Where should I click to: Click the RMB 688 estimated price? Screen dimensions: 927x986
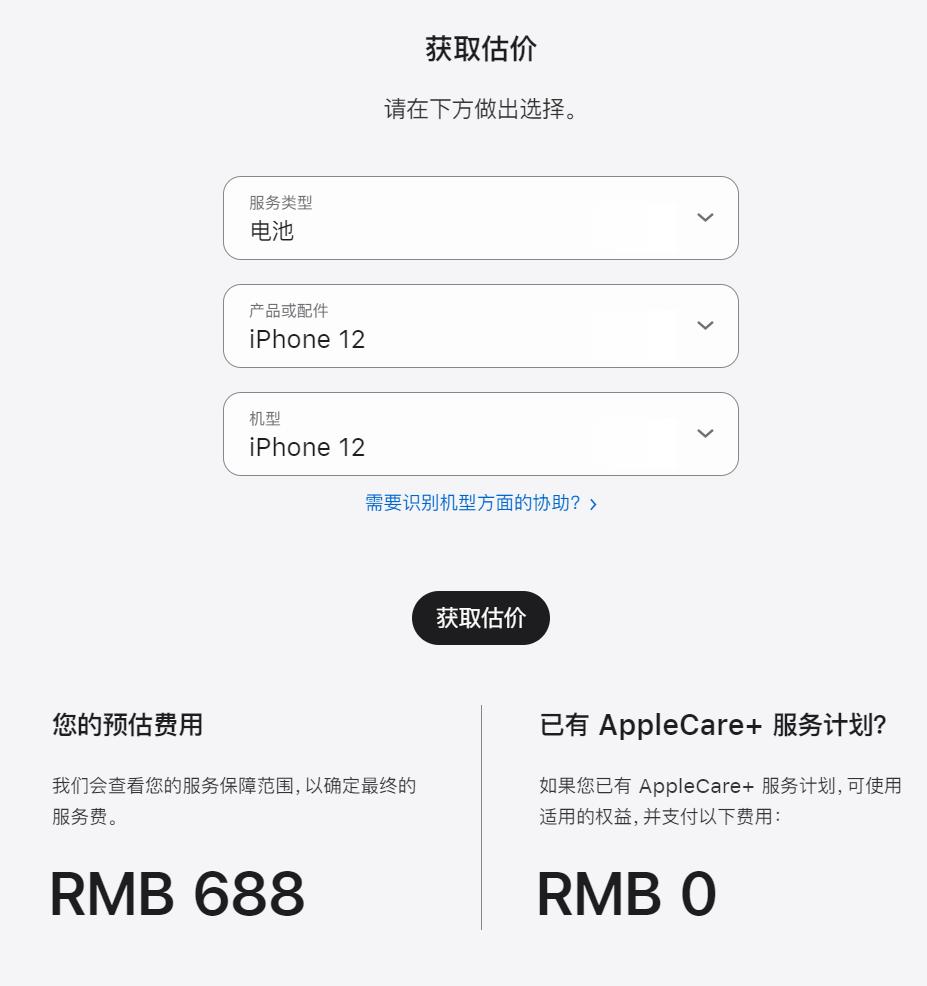coord(177,893)
